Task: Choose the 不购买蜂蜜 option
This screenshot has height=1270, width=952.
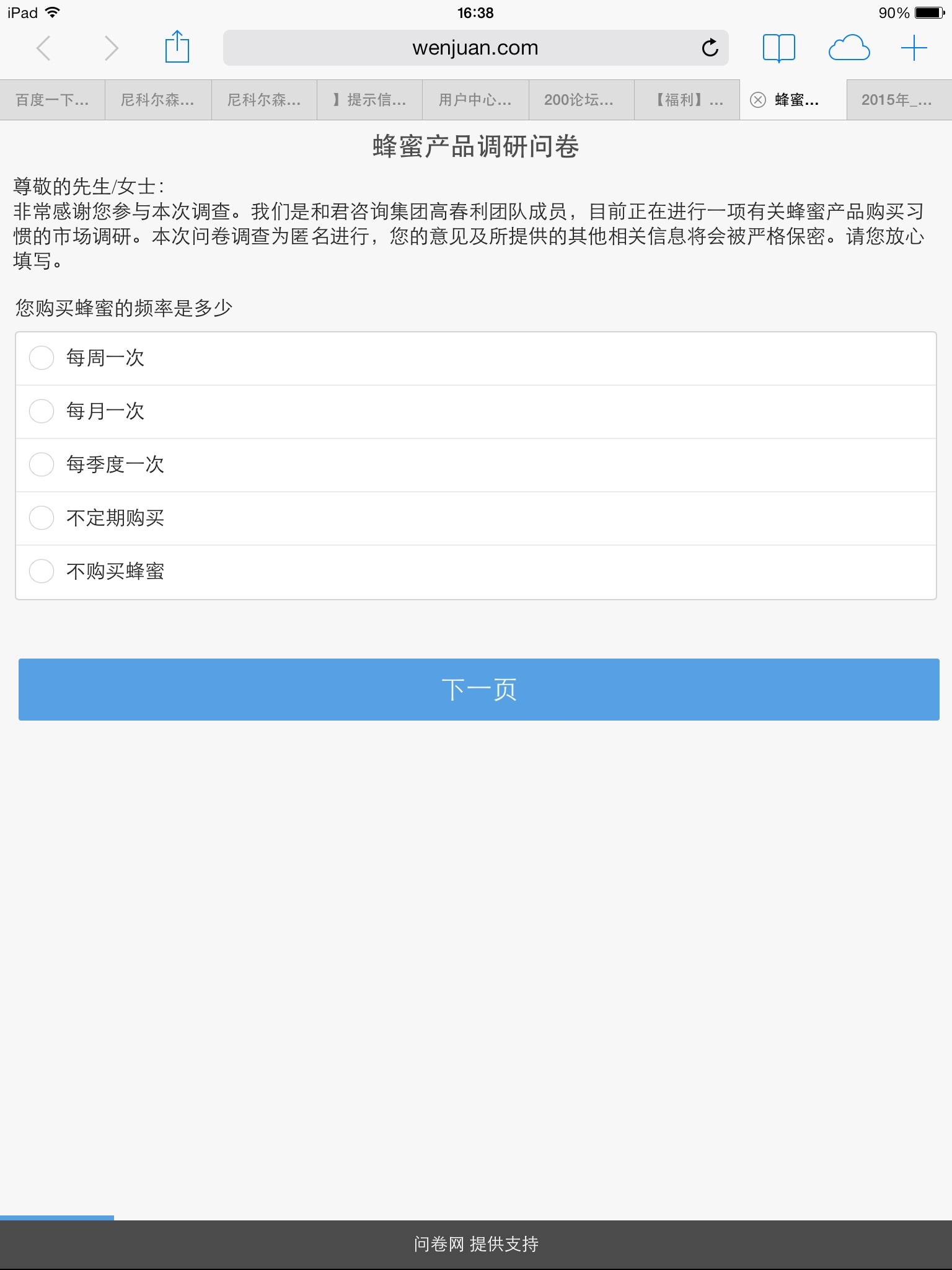Action: coord(42,571)
